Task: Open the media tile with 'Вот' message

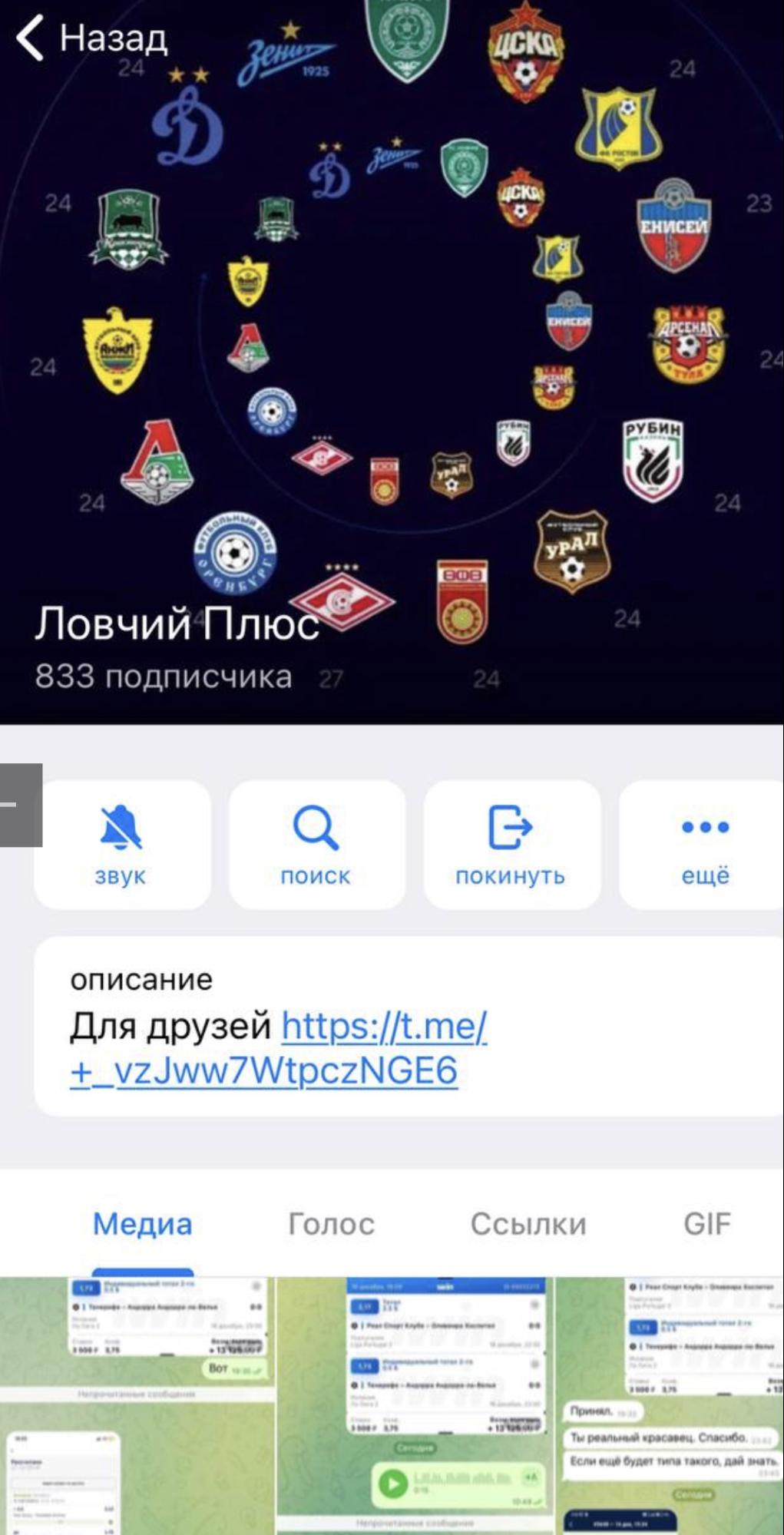Action: click(x=137, y=1406)
